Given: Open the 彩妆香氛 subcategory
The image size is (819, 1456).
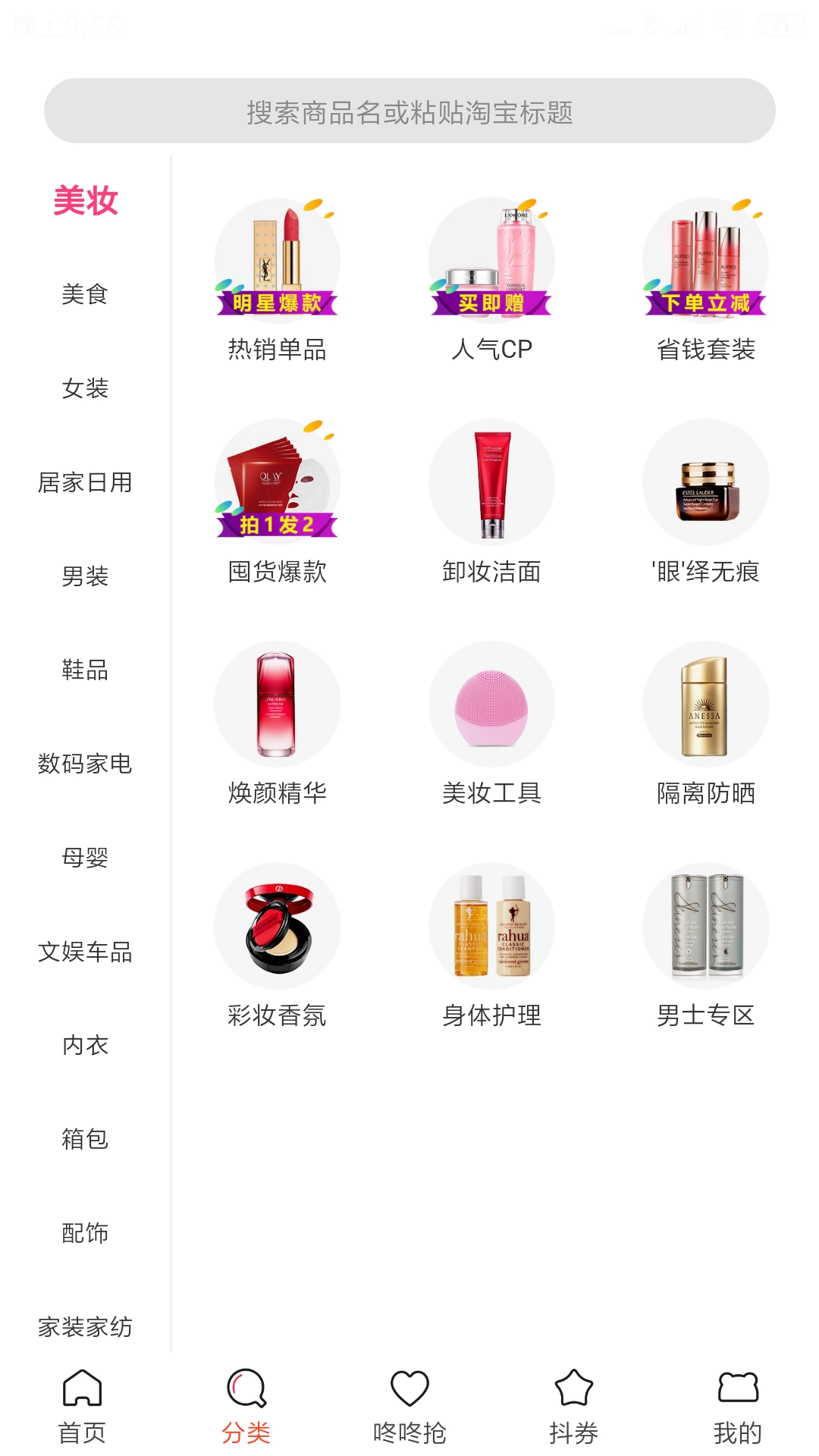Looking at the screenshot, I should 278,946.
